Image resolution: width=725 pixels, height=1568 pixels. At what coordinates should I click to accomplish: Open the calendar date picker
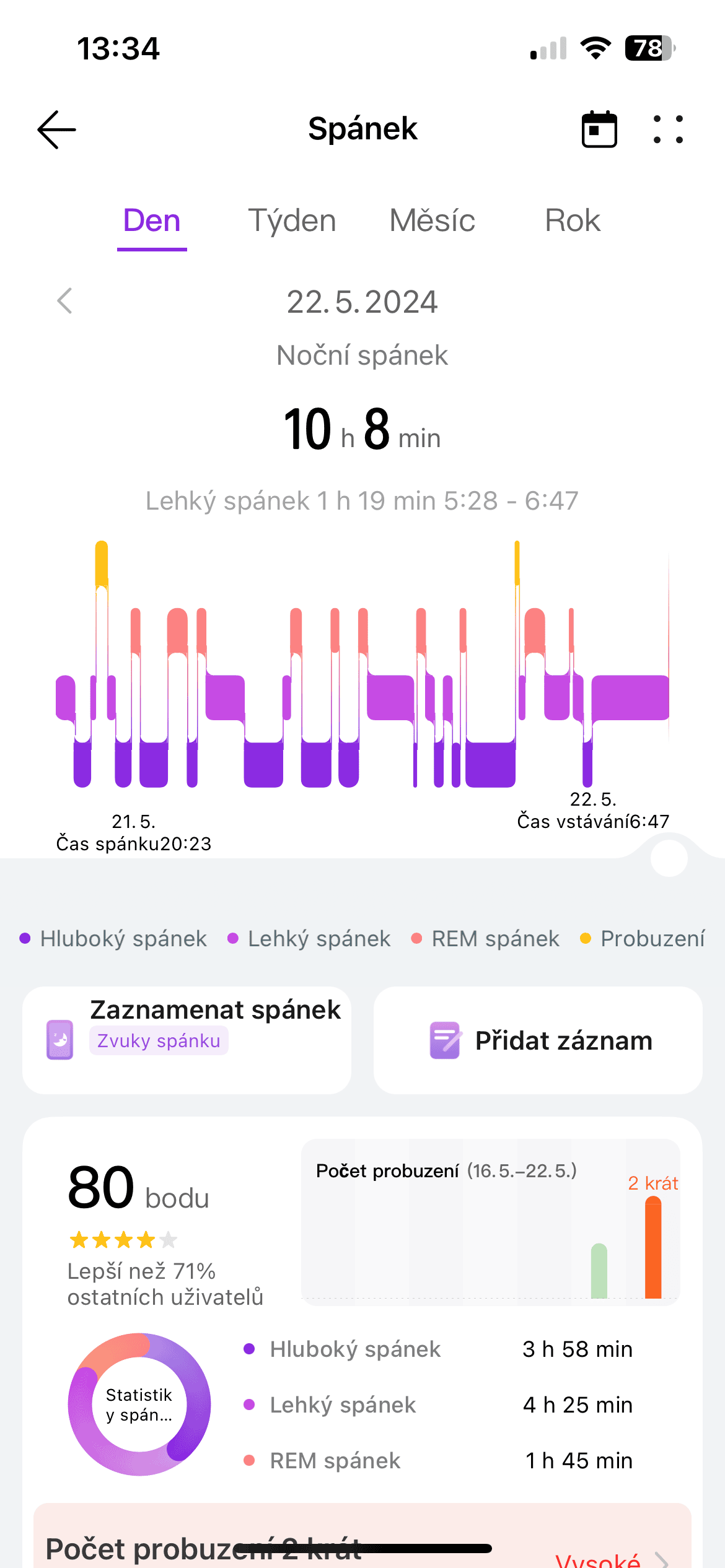599,129
